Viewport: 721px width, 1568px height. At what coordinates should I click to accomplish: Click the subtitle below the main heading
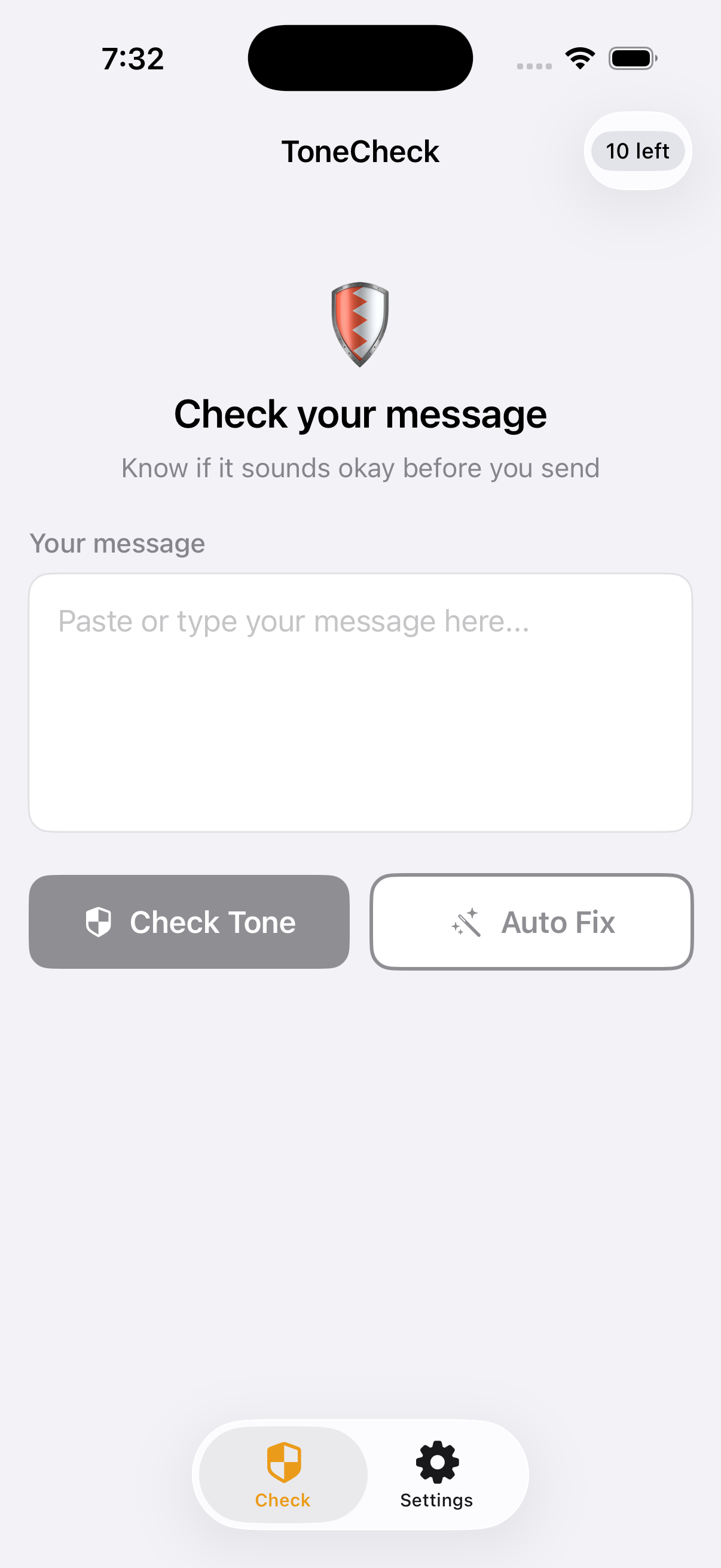point(361,468)
